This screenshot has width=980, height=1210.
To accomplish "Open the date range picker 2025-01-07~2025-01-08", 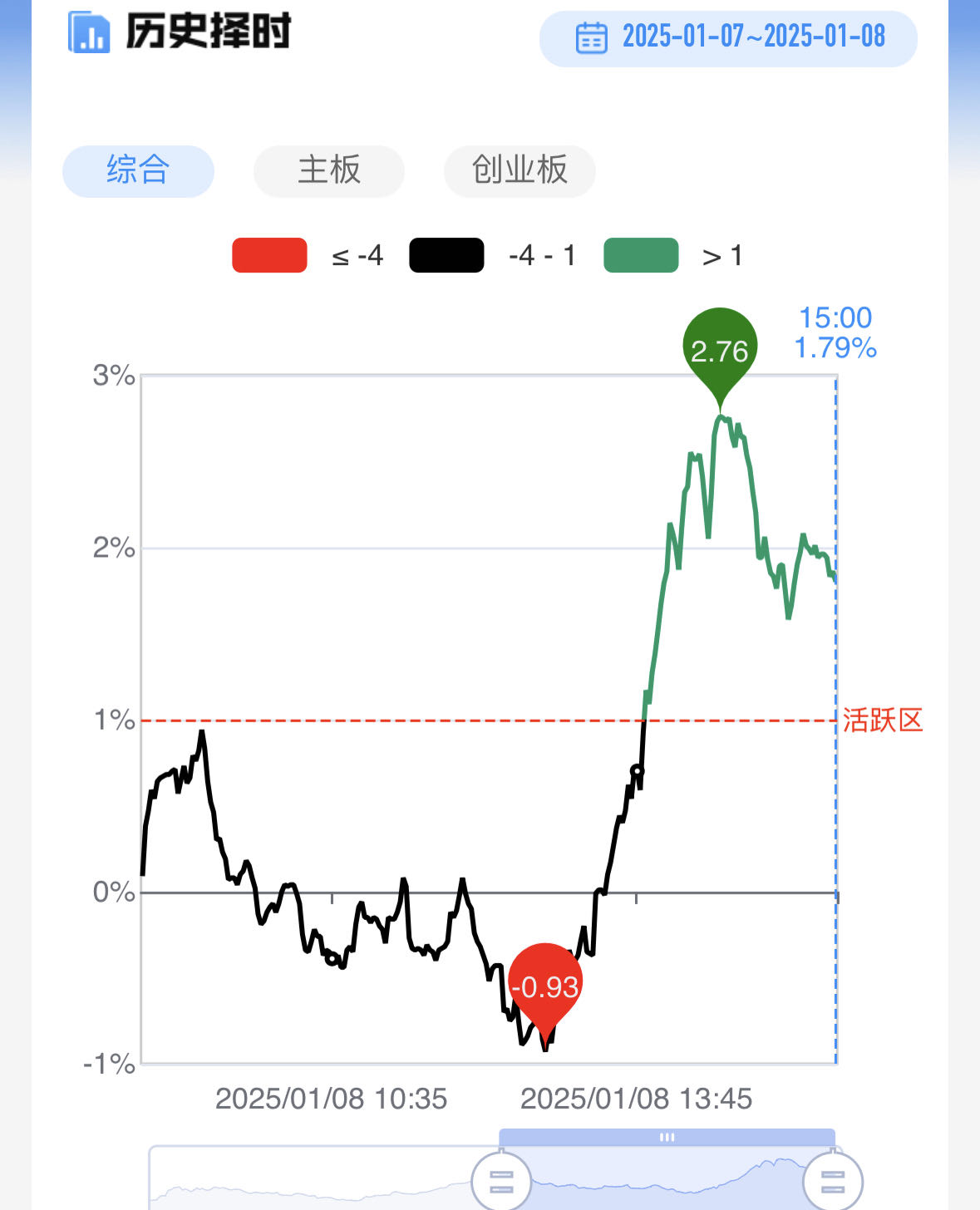I will click(x=728, y=38).
